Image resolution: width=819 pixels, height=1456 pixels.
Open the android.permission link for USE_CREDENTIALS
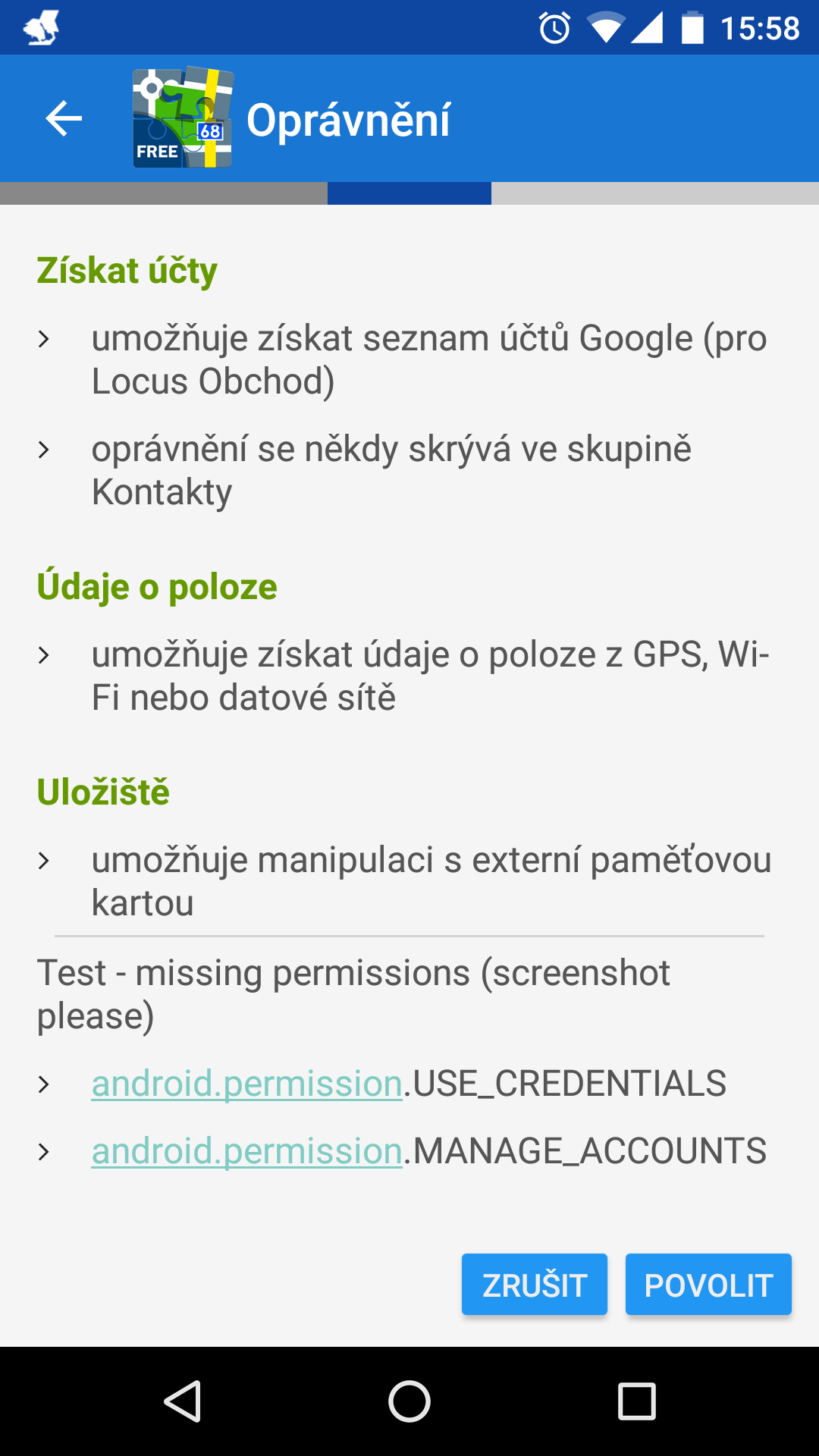point(246,1084)
